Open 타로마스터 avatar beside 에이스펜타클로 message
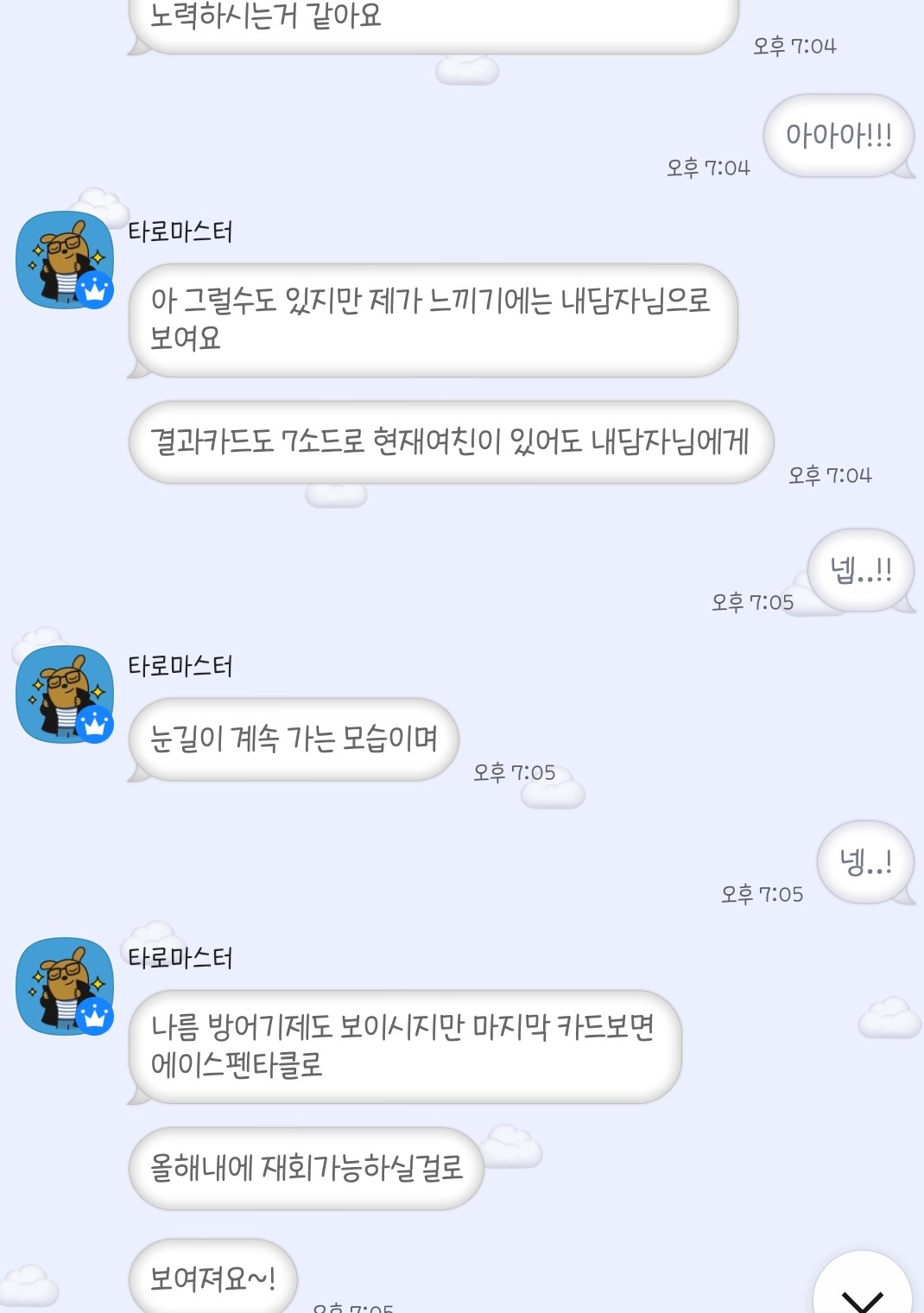Image resolution: width=924 pixels, height=1313 pixels. point(65,986)
